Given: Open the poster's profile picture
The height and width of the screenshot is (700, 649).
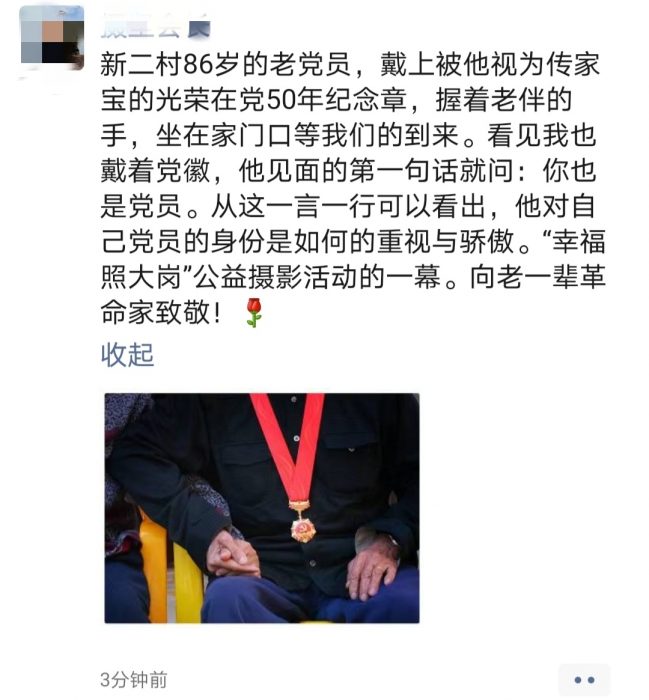Looking at the screenshot, I should pos(51,38).
